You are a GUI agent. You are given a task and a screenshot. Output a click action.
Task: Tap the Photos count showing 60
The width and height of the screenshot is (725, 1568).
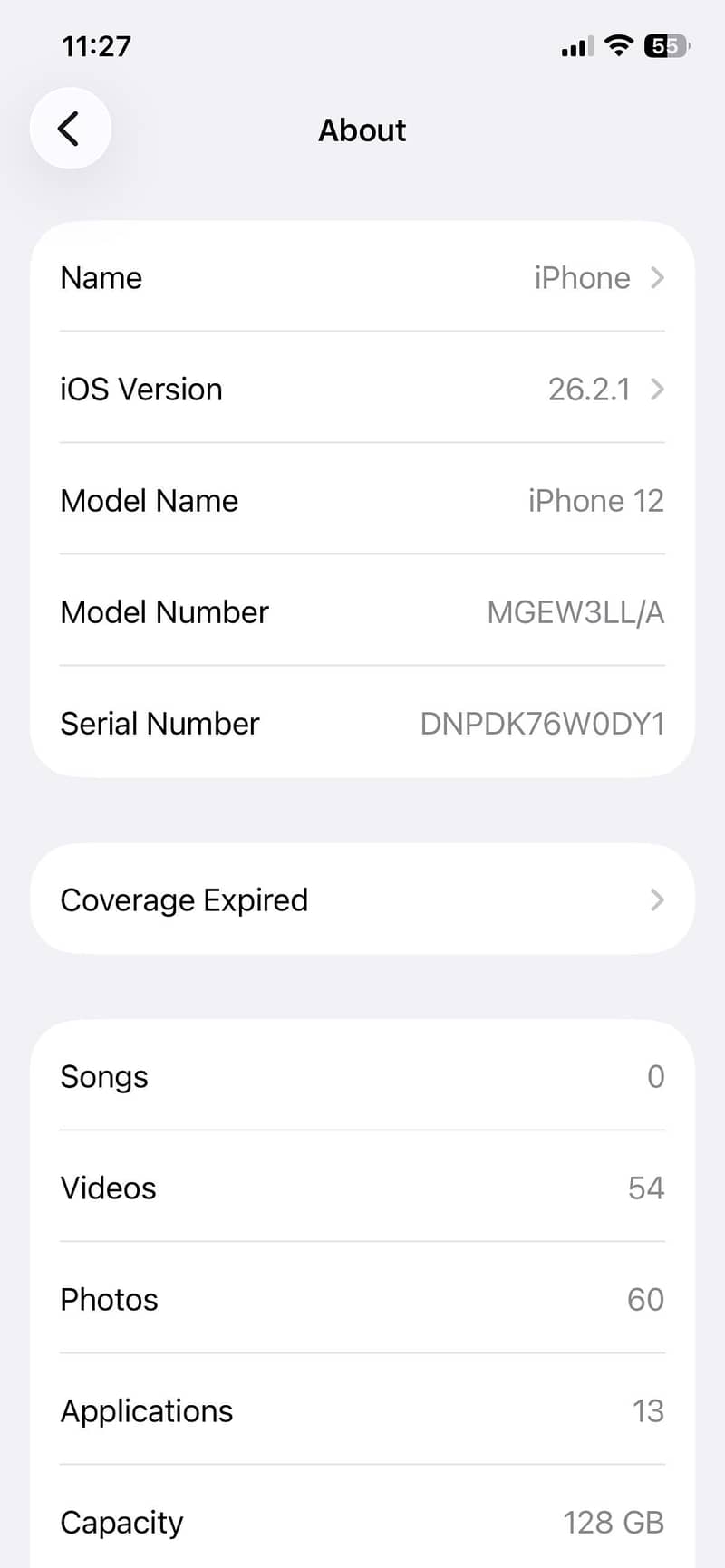pos(644,1299)
